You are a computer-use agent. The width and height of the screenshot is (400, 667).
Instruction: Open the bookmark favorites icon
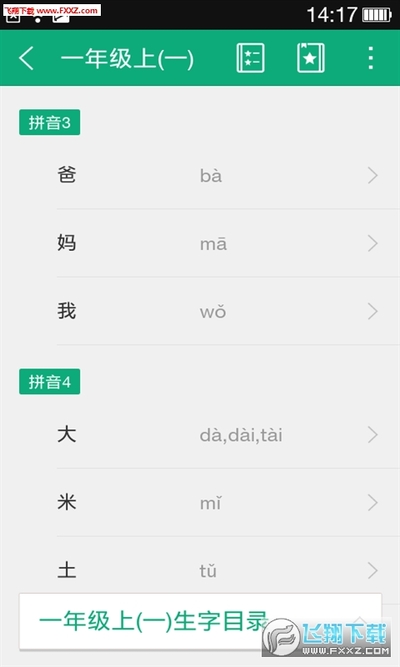311,58
